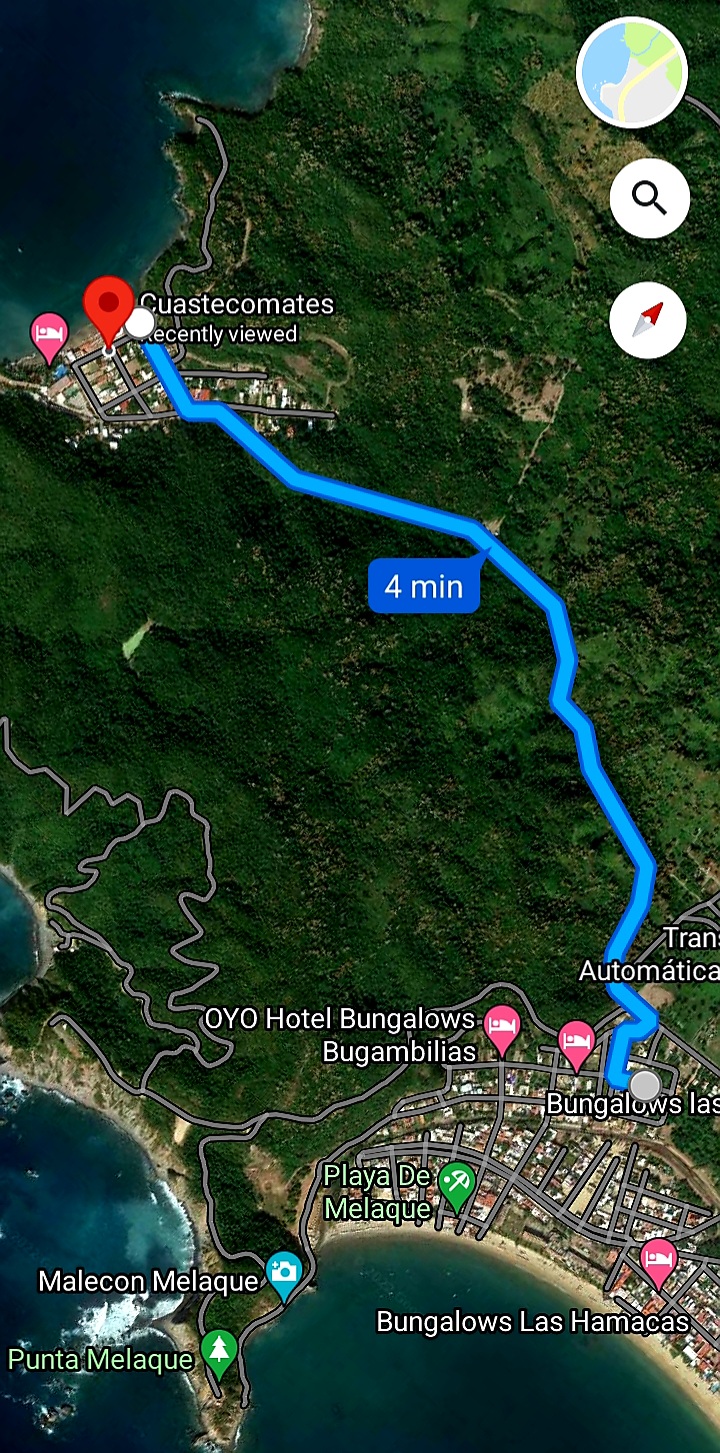720x1453 pixels.
Task: Open the hotel pin west of Cuastecomates
Action: point(49,333)
